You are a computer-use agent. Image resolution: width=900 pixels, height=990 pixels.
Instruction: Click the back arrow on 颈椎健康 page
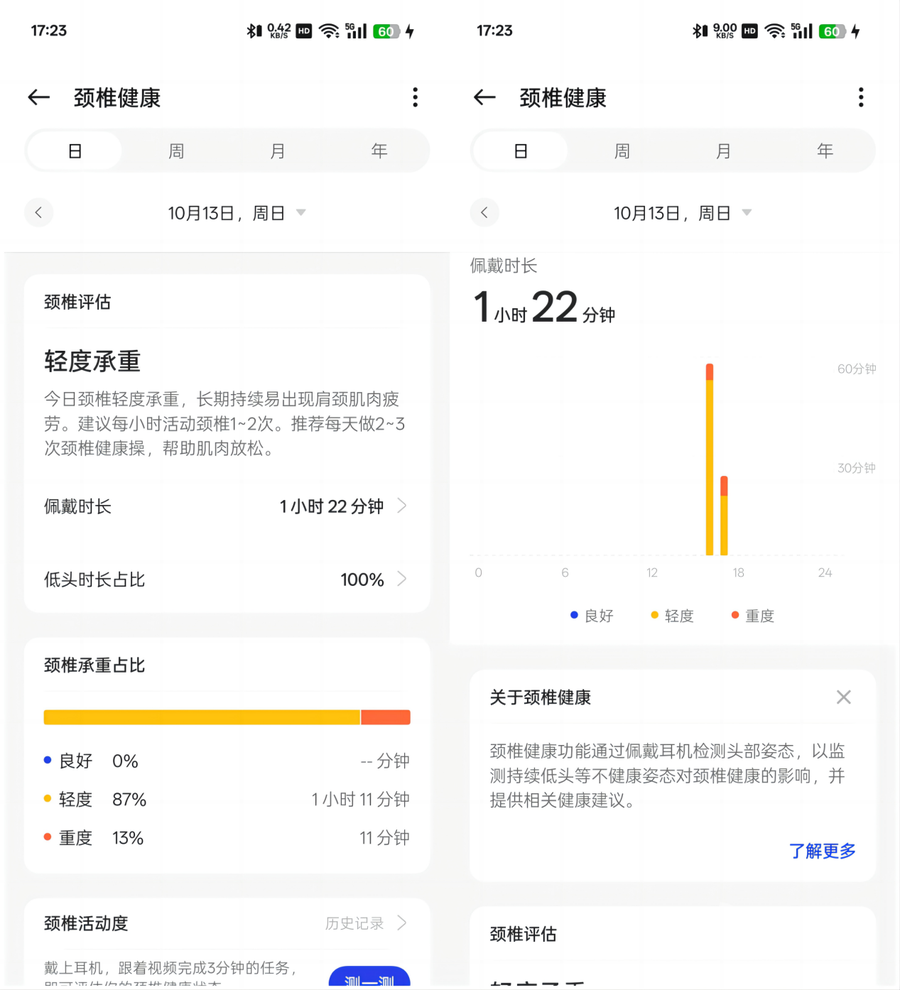coord(38,97)
